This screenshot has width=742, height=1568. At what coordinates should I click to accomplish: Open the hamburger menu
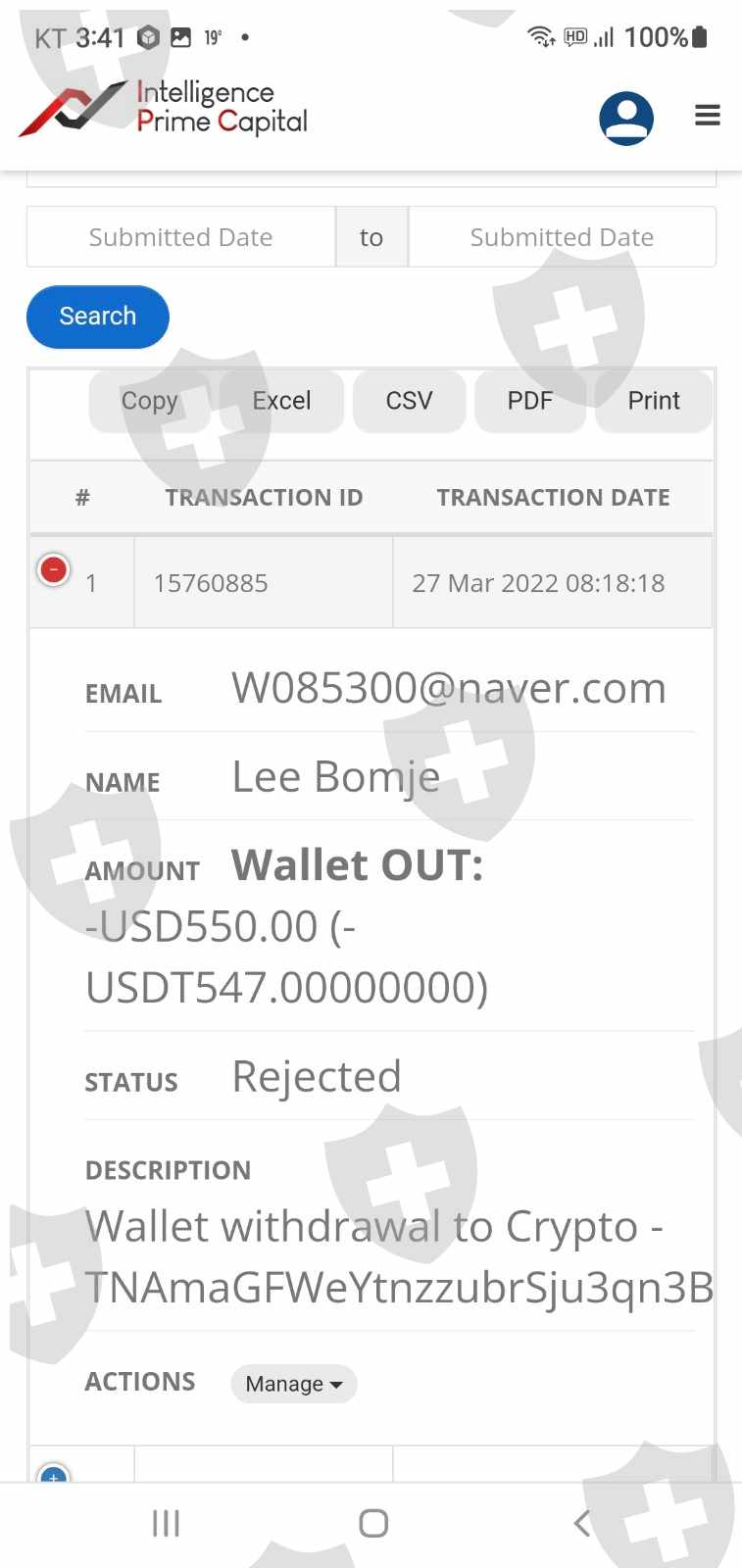click(x=708, y=116)
